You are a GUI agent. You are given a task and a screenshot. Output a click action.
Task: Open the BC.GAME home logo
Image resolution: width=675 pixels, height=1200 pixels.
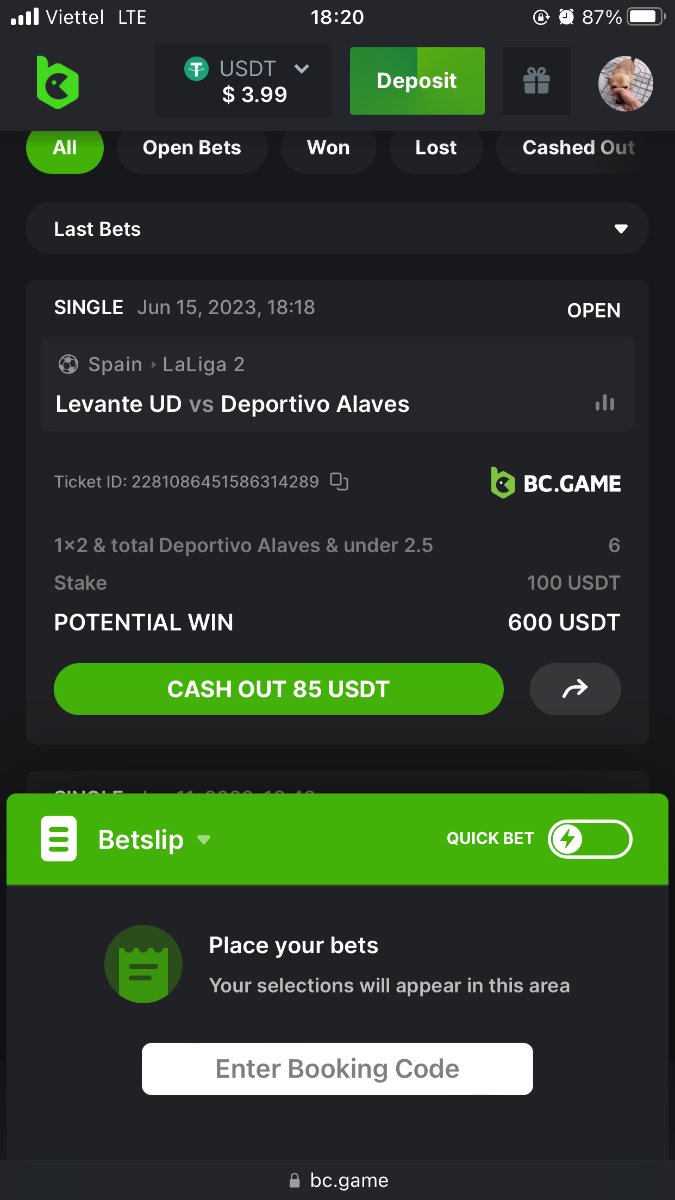(57, 82)
